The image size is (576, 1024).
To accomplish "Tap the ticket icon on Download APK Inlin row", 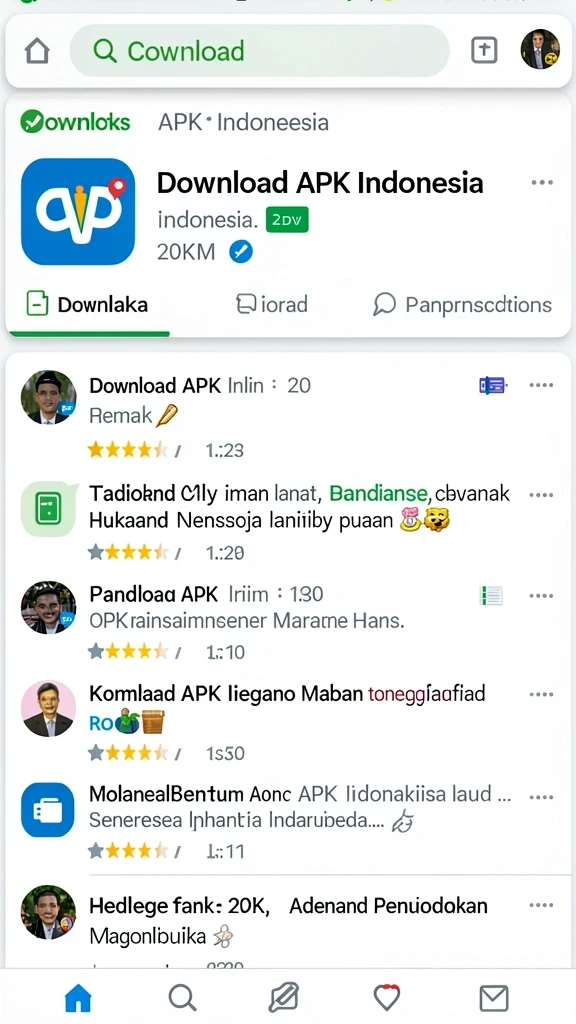I will pyautogui.click(x=492, y=385).
